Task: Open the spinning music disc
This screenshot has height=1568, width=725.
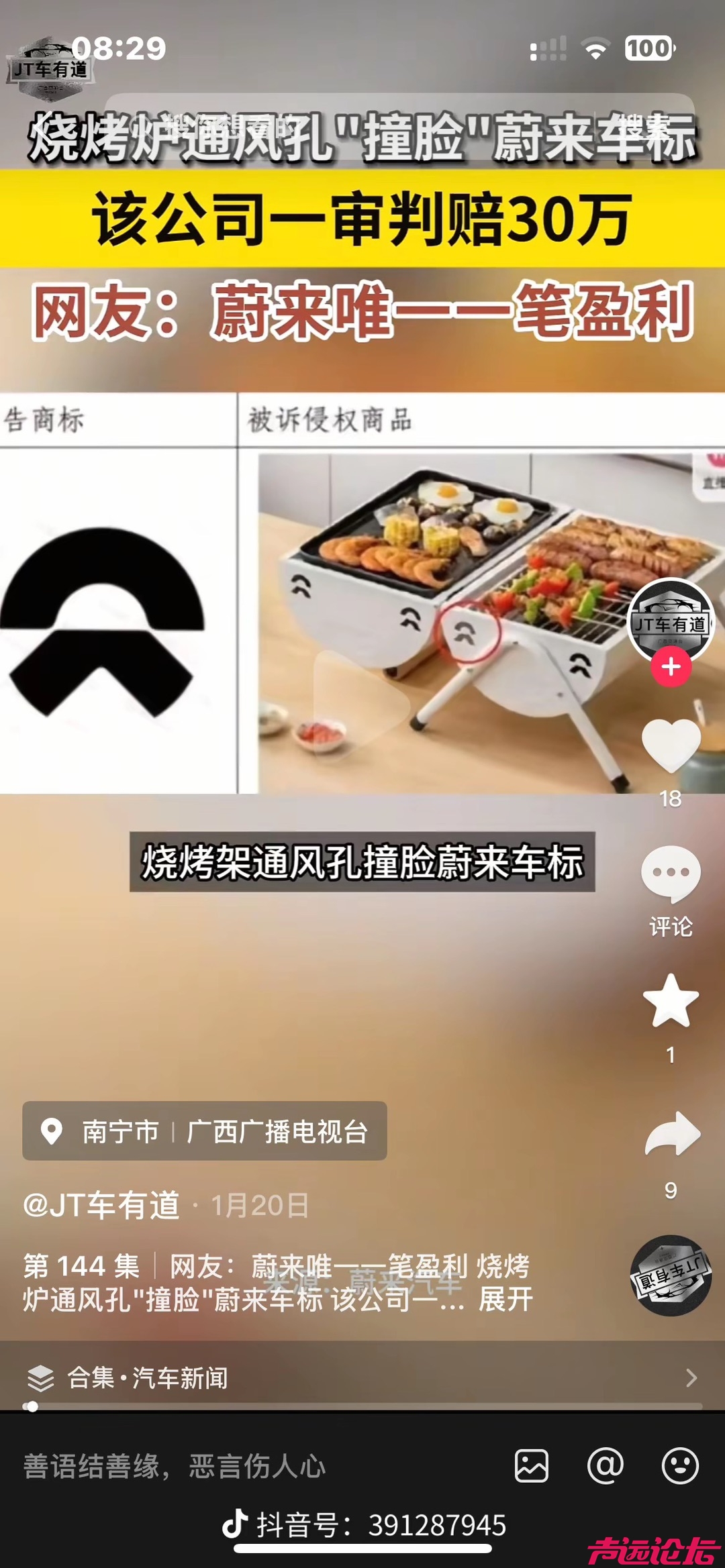Action: pos(670,1275)
